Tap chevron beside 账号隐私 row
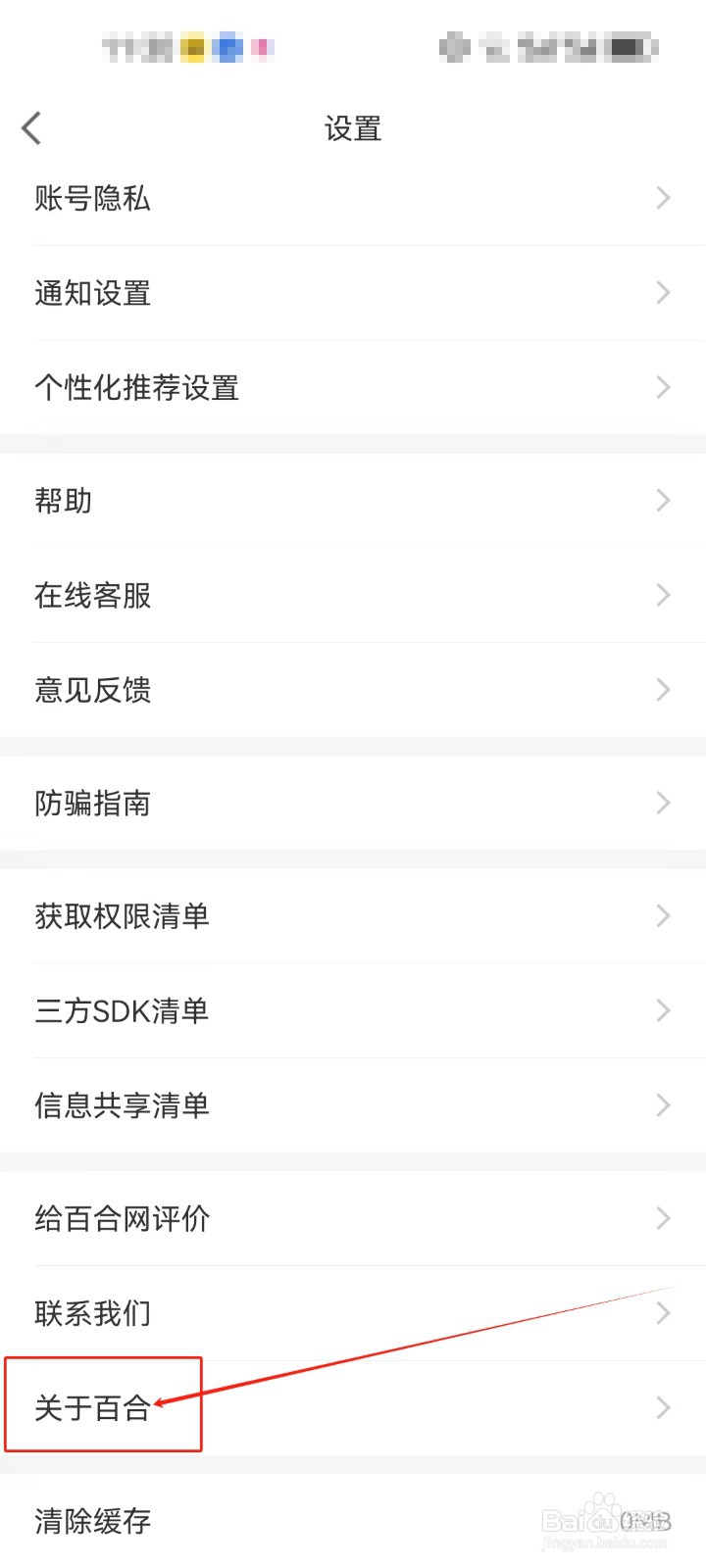This screenshot has height=1568, width=706. click(663, 198)
